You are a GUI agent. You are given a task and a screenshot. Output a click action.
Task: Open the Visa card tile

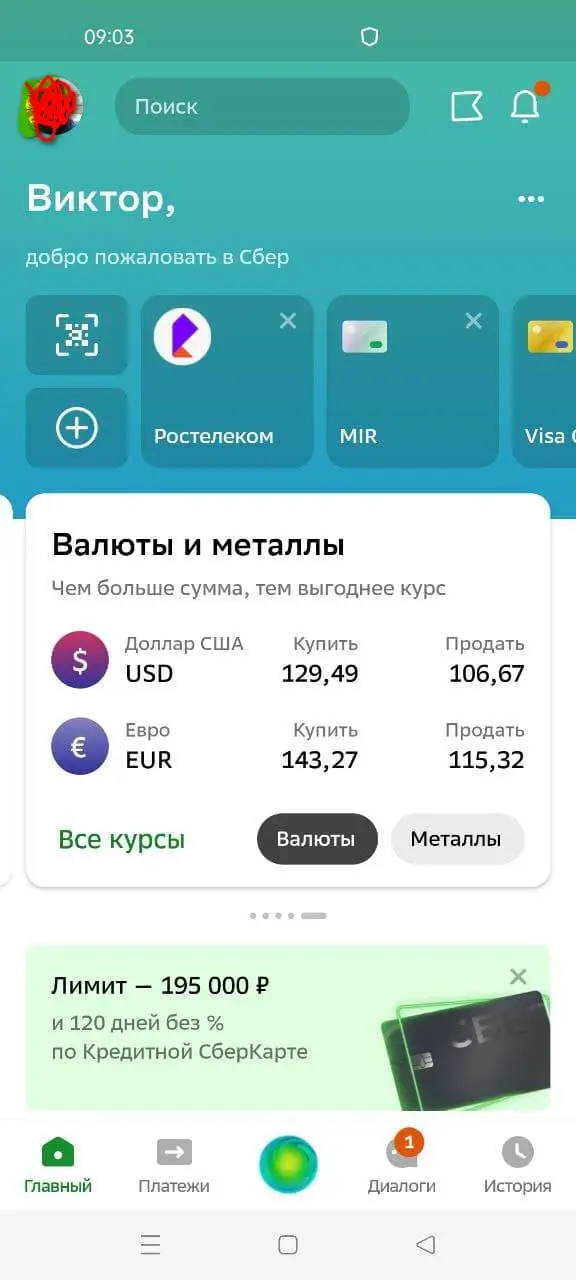click(x=544, y=381)
